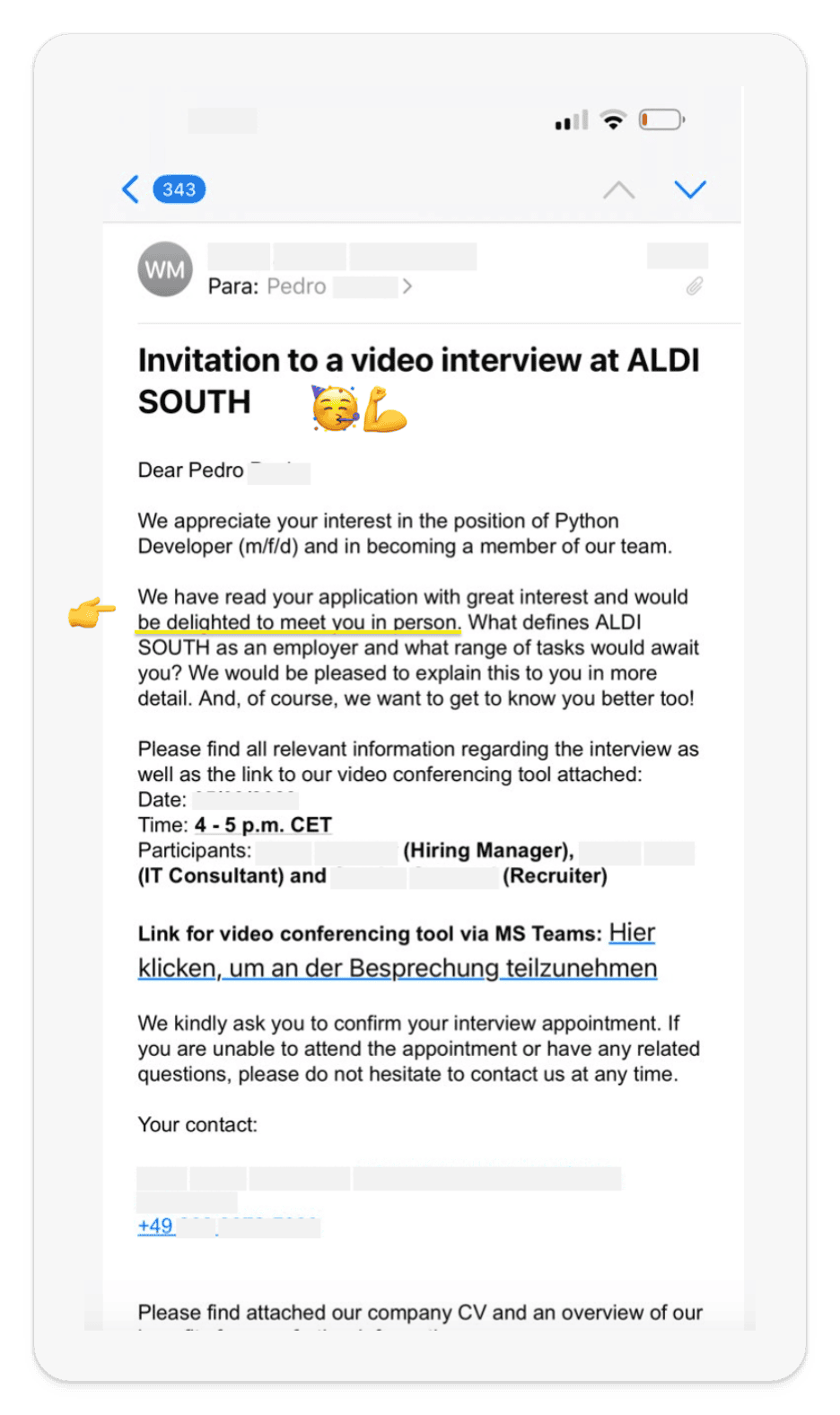Jump to the next message arrow

pyautogui.click(x=690, y=189)
